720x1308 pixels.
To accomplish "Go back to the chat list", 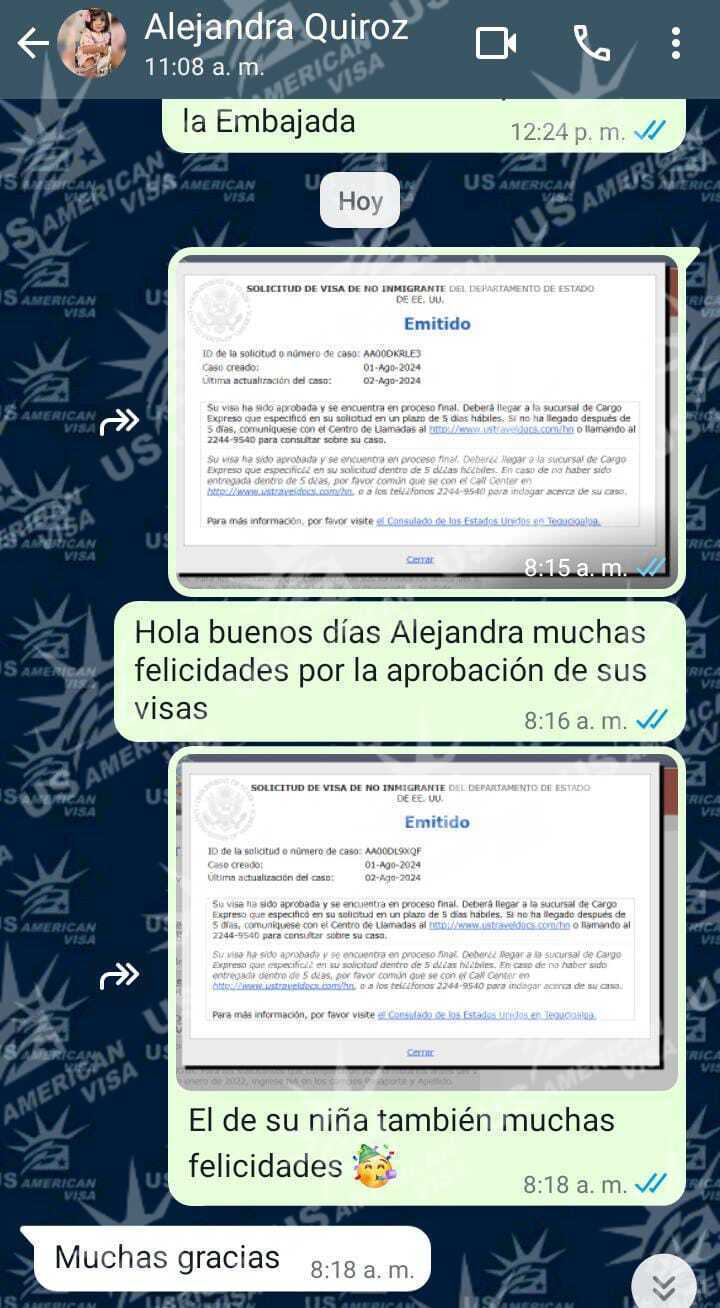I will [31, 44].
